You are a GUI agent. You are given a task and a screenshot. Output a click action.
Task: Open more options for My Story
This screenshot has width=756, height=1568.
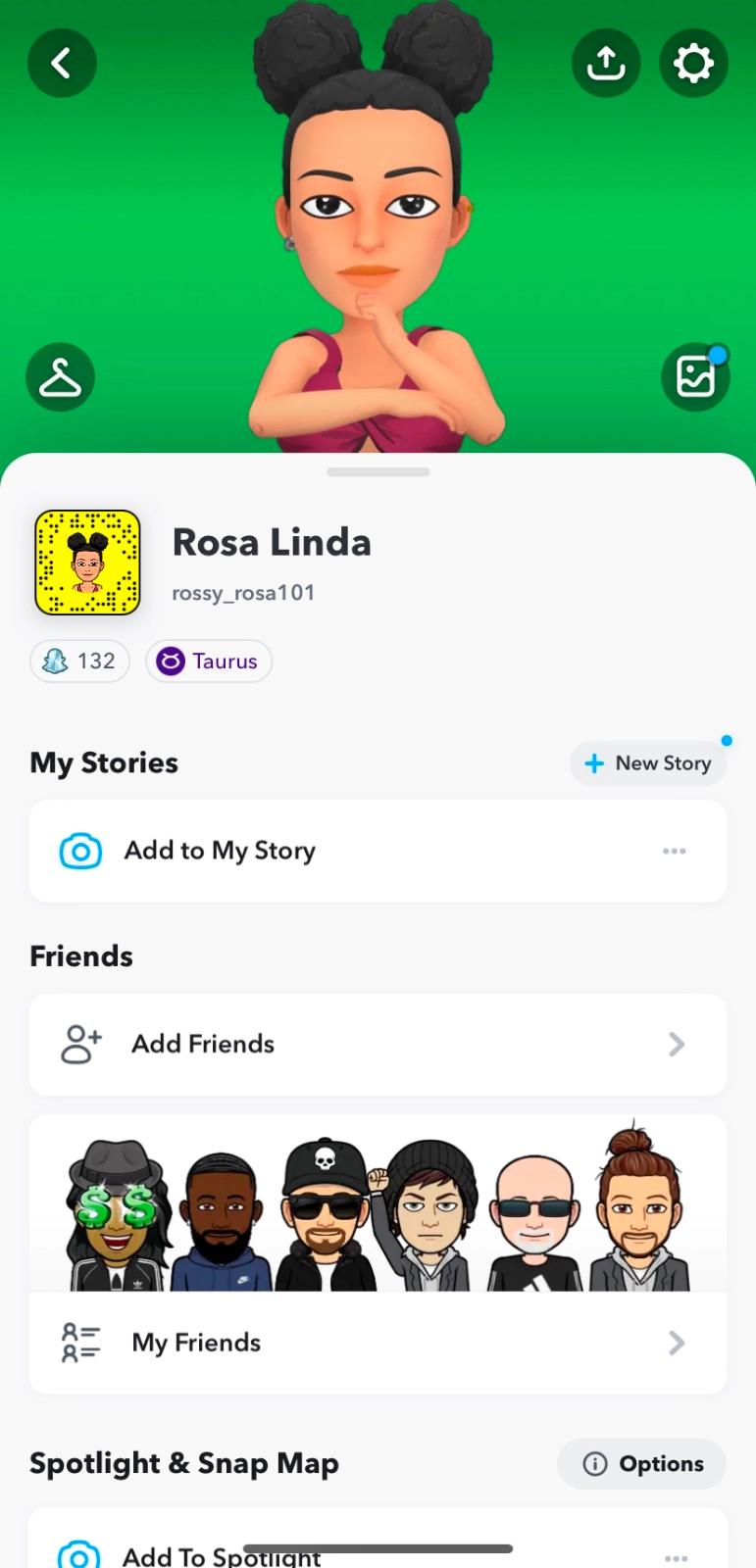click(x=675, y=851)
